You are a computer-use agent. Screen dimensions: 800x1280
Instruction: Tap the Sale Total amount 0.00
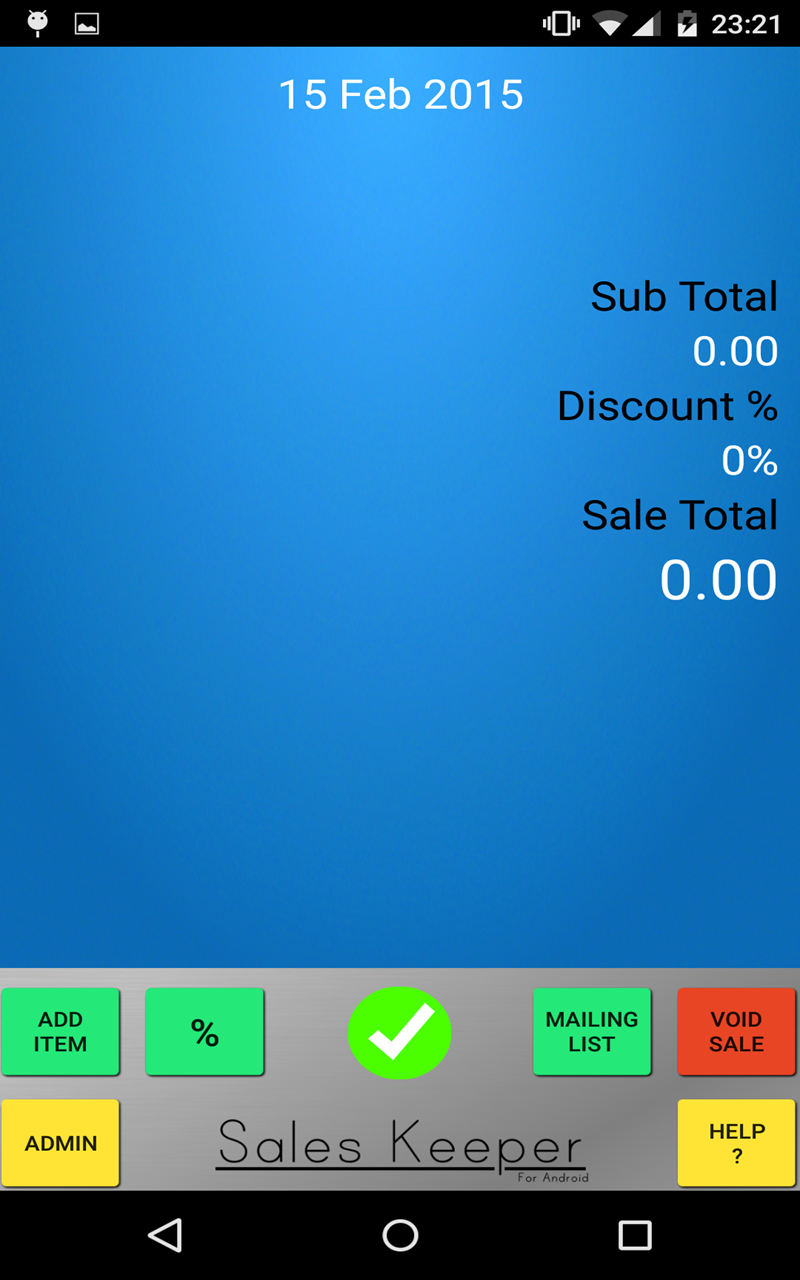(x=718, y=580)
